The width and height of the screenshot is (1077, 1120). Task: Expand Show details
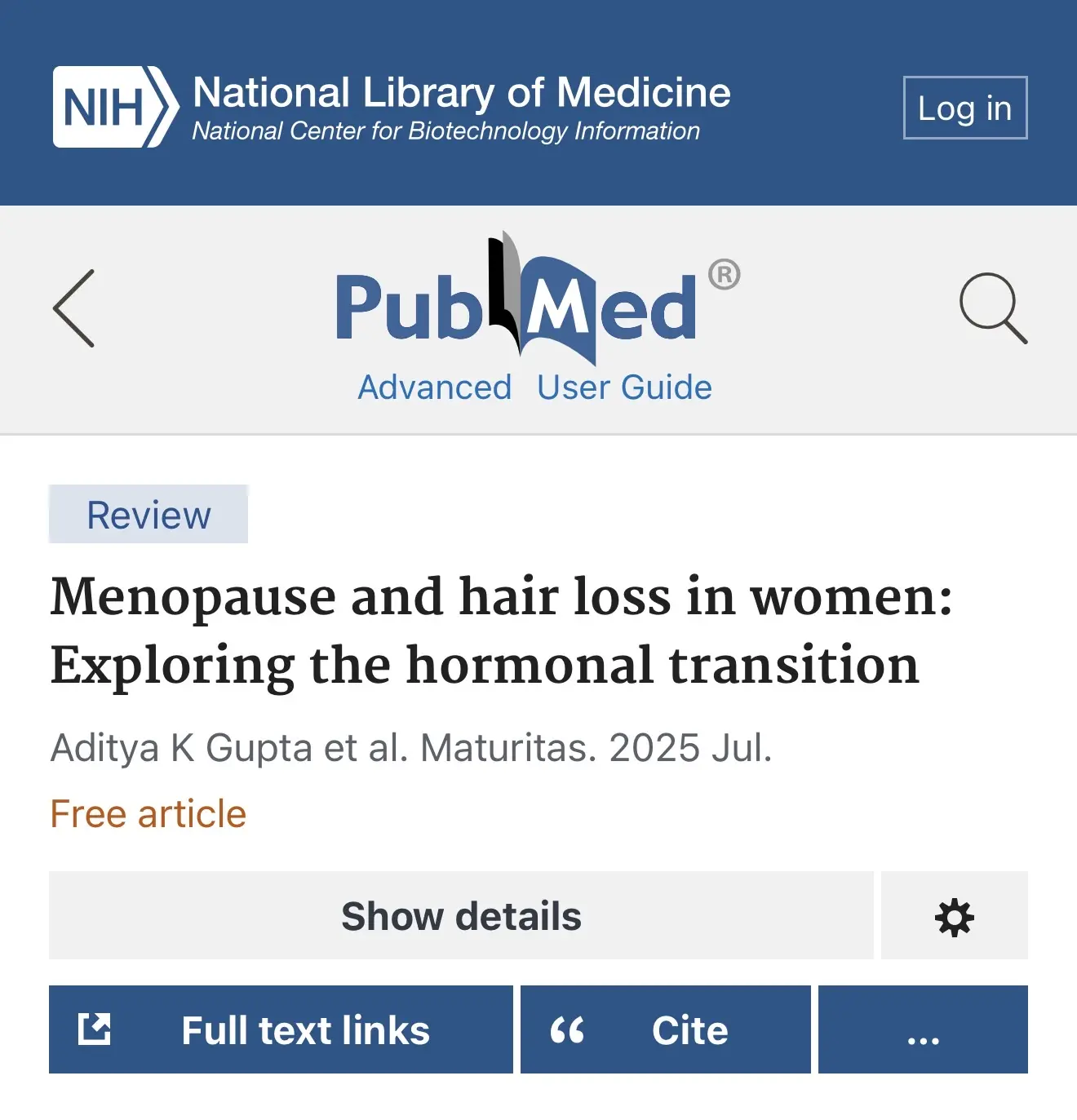point(461,915)
